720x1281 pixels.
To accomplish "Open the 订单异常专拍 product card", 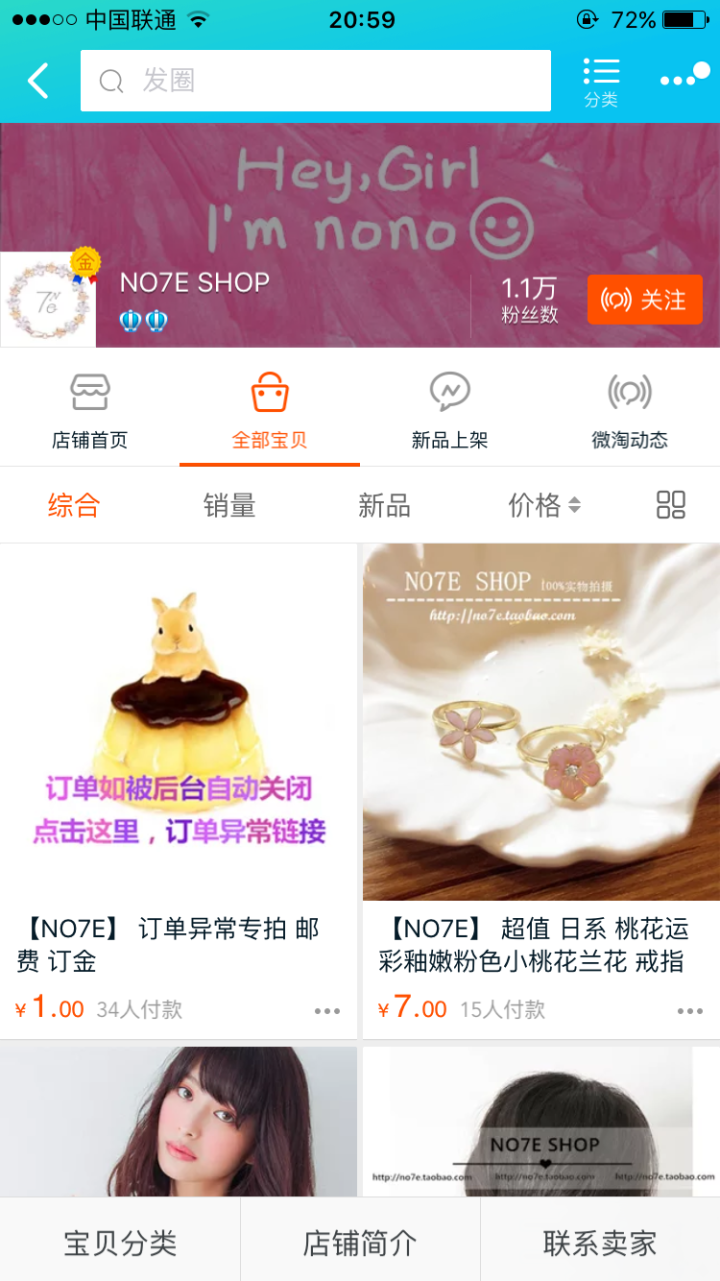I will click(178, 760).
